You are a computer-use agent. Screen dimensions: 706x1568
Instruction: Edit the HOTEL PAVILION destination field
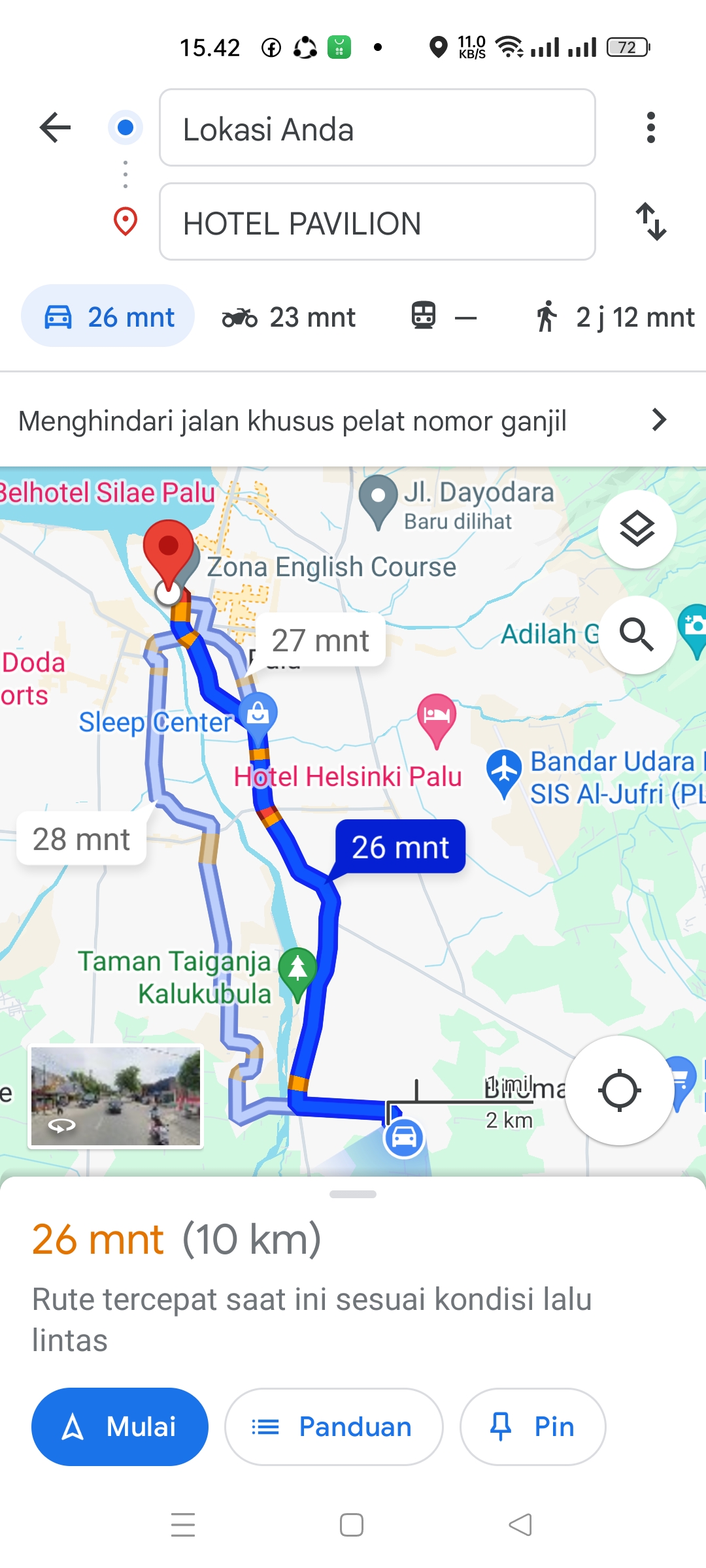377,221
